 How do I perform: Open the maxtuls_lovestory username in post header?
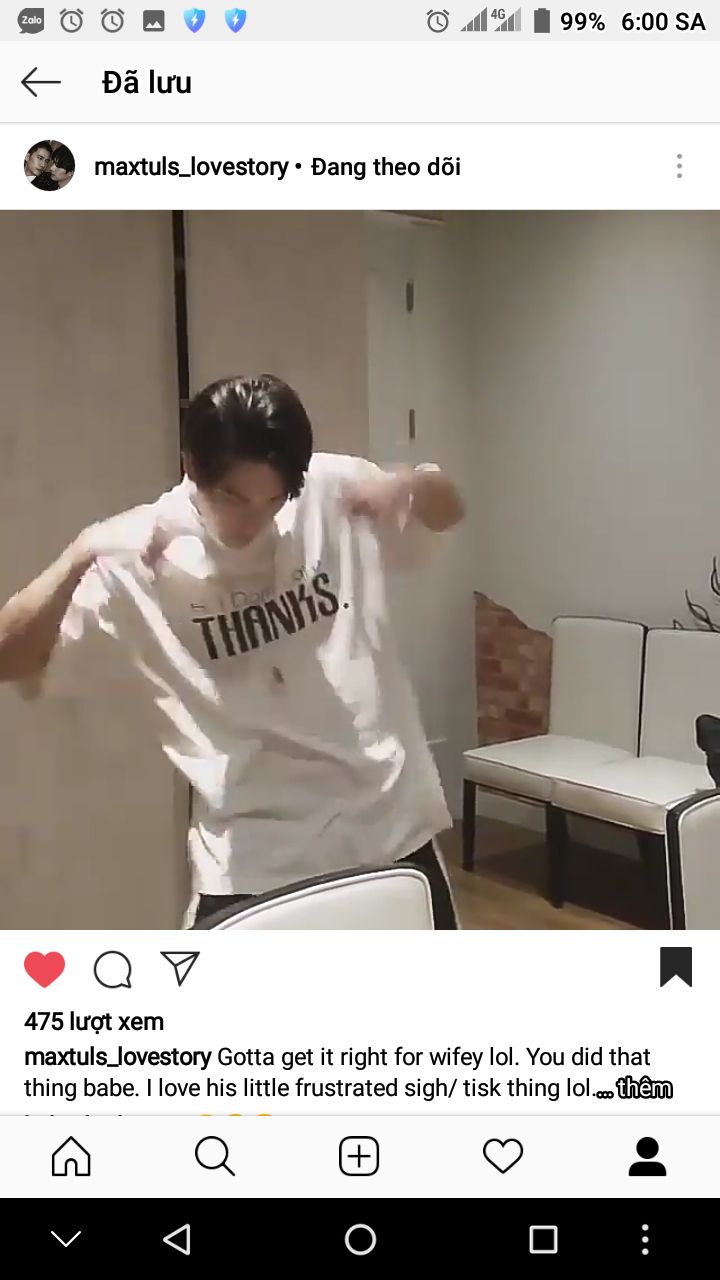[191, 167]
